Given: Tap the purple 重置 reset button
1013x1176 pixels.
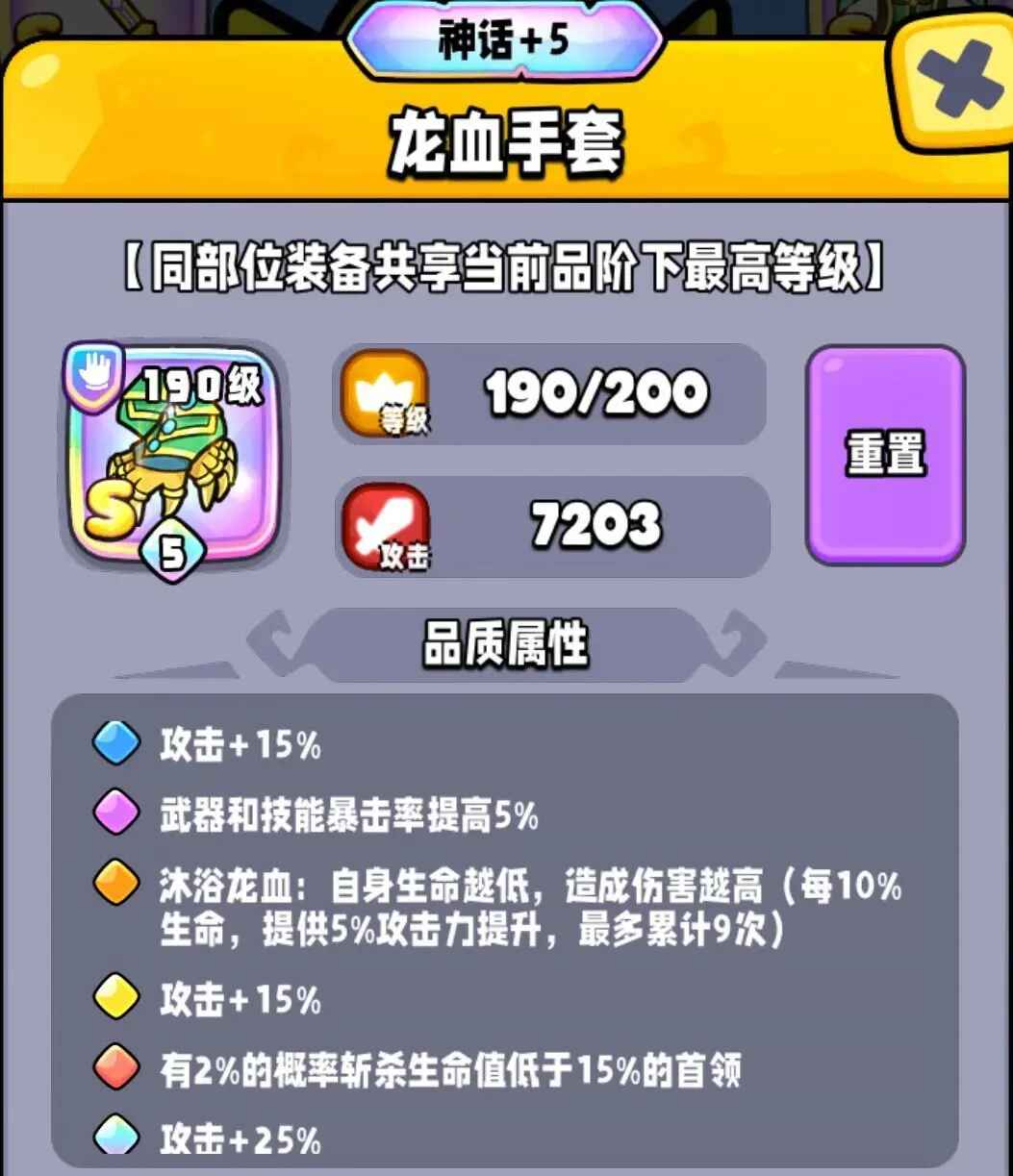Looking at the screenshot, I should 885,455.
